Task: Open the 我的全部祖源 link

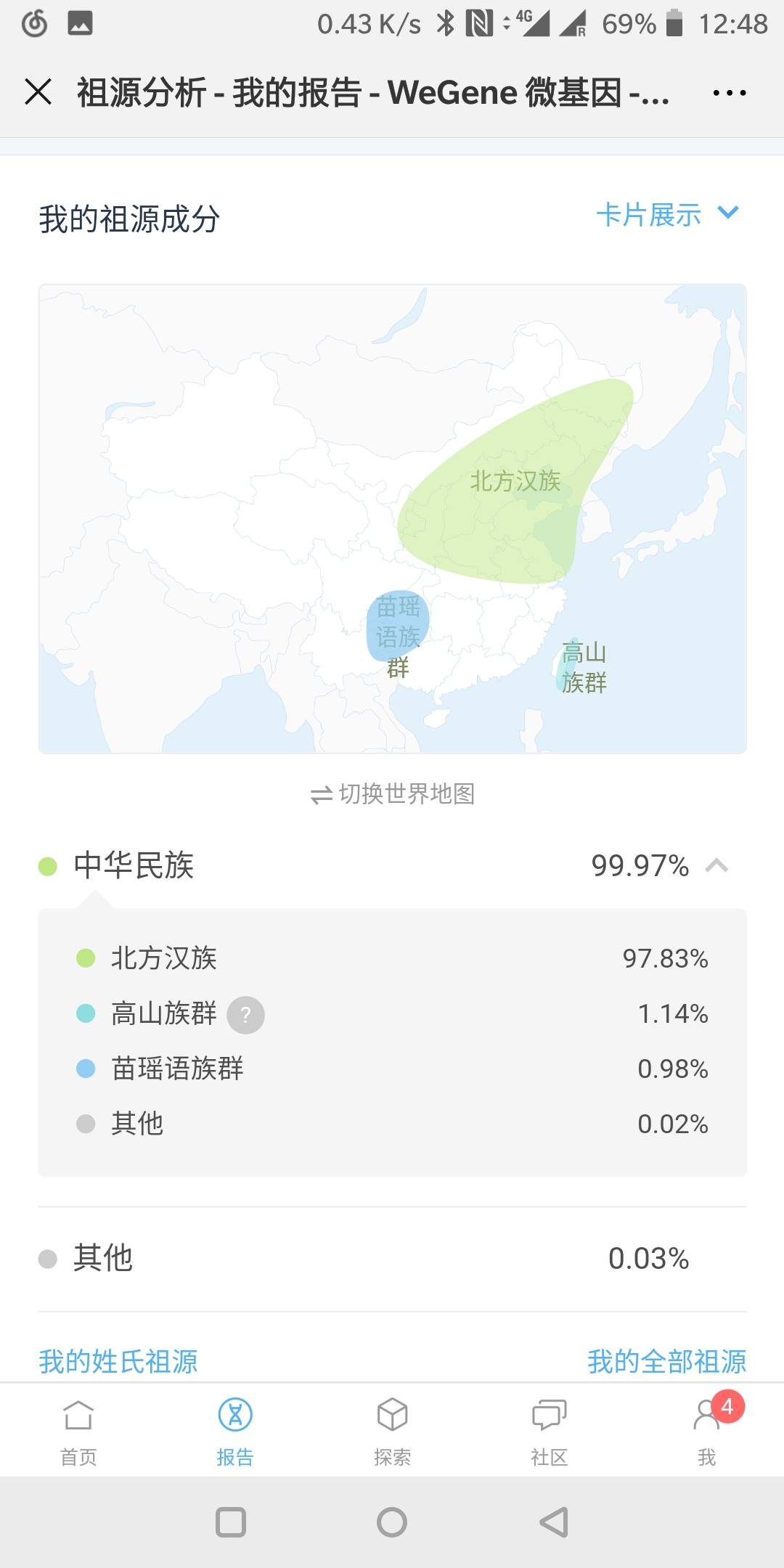Action: pos(666,1361)
